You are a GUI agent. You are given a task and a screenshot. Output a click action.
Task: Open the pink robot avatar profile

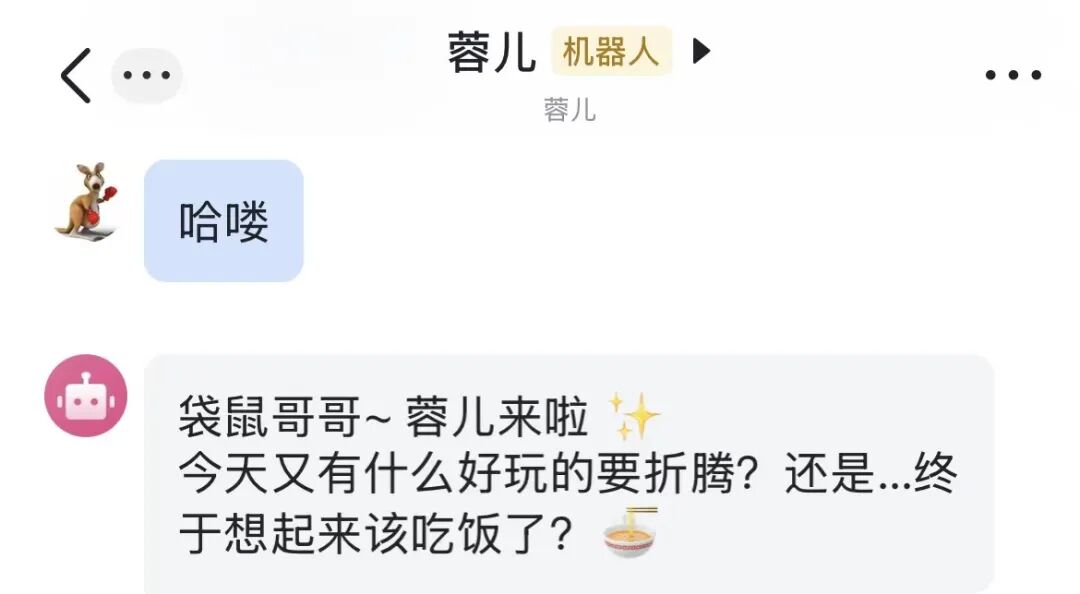[86, 396]
